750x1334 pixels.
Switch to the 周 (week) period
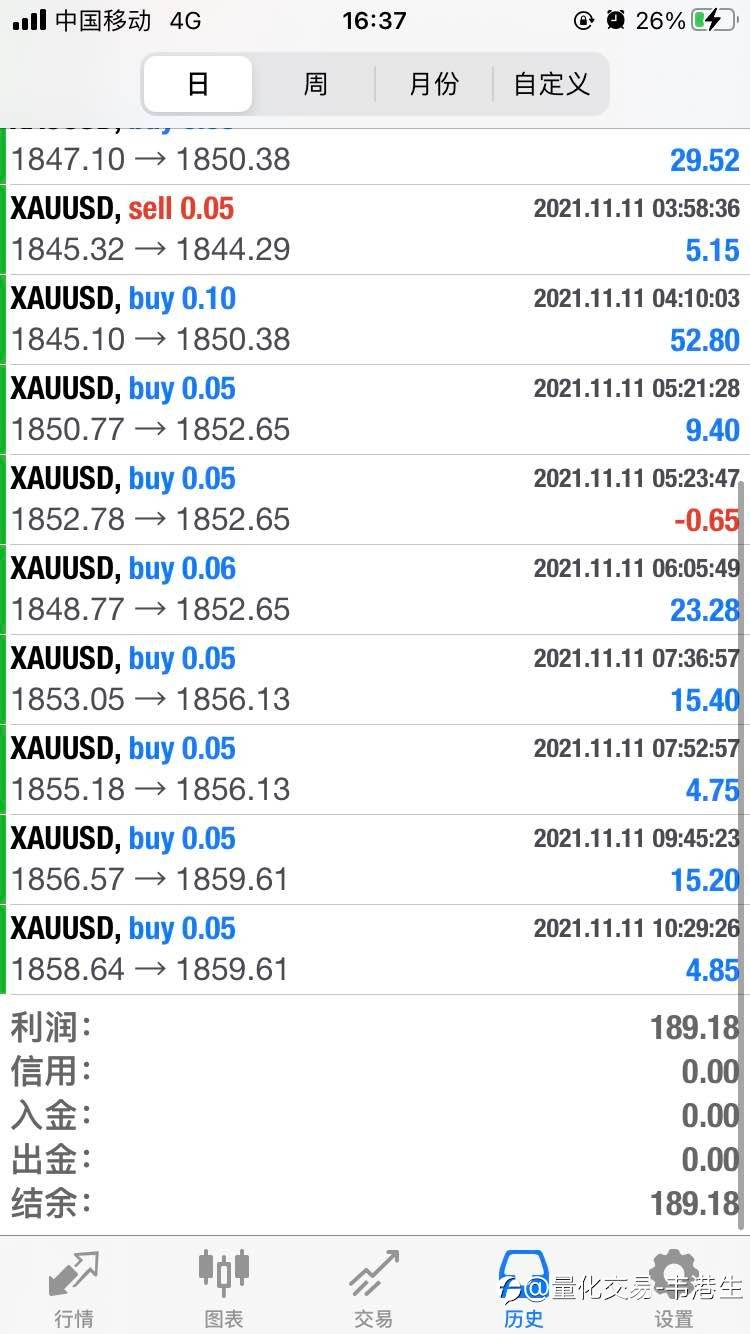315,84
